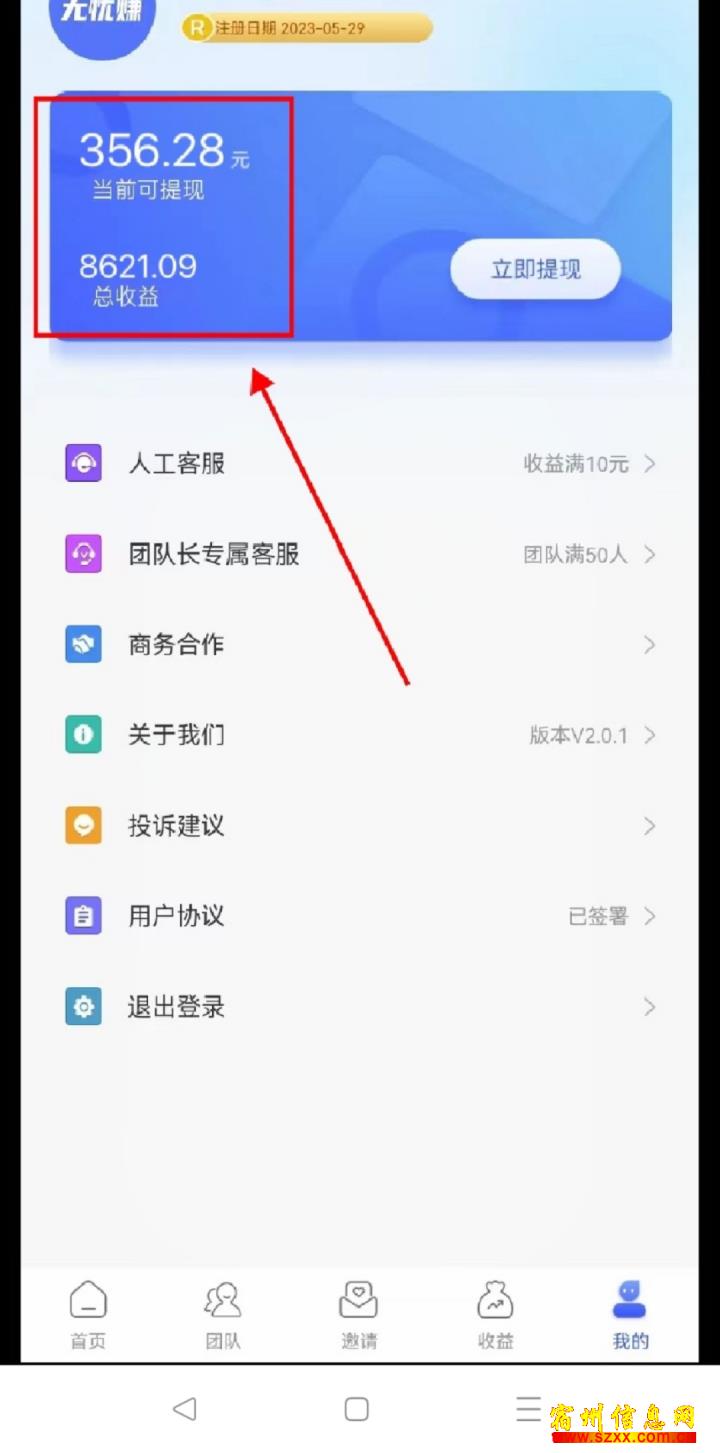The height and width of the screenshot is (1453, 720).
Task: Tap the system home button
Action: 357,1409
